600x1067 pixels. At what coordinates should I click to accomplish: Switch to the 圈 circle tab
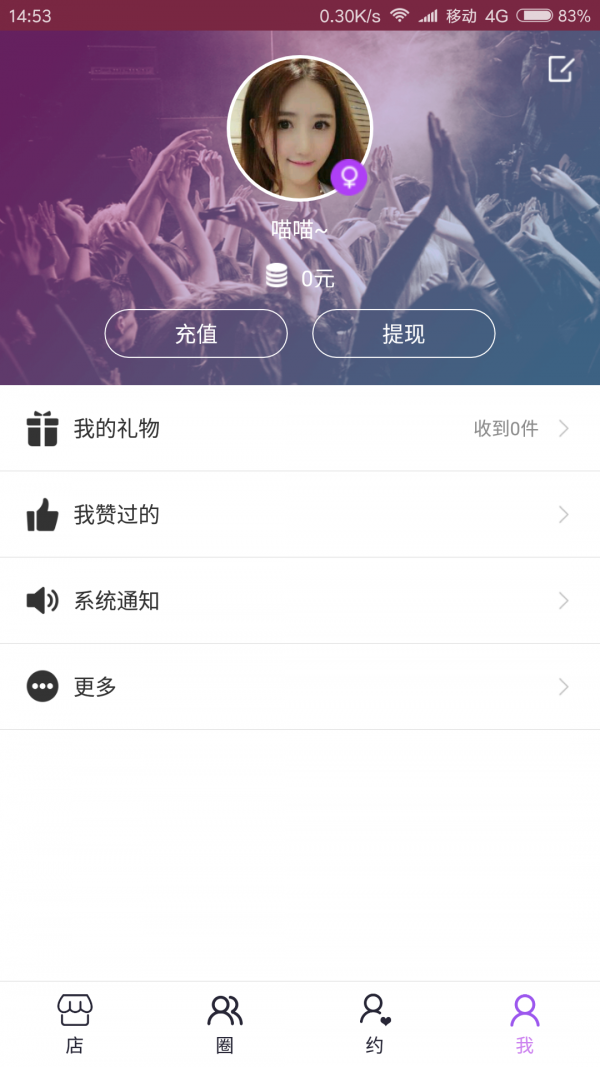[x=225, y=1024]
